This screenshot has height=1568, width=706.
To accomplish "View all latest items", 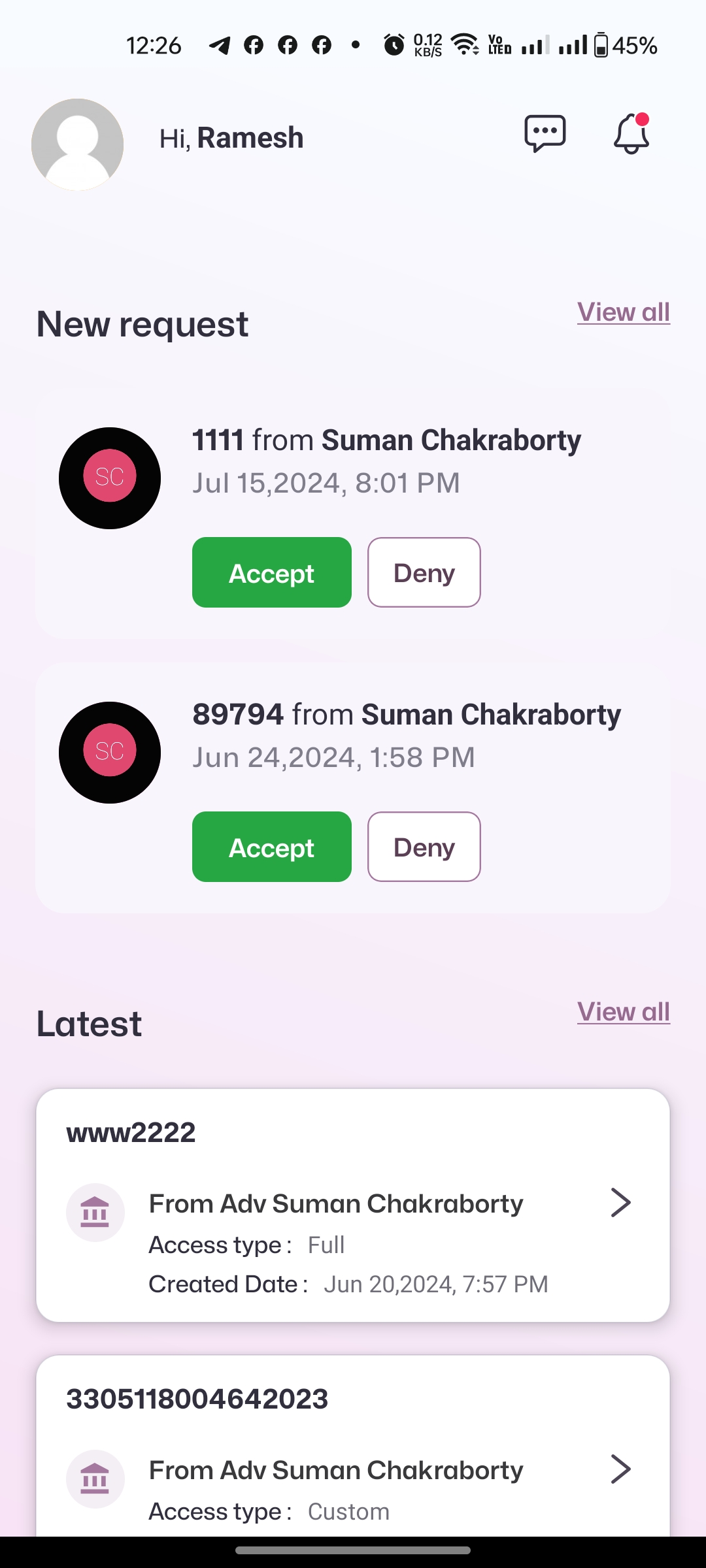I will tap(623, 1012).
